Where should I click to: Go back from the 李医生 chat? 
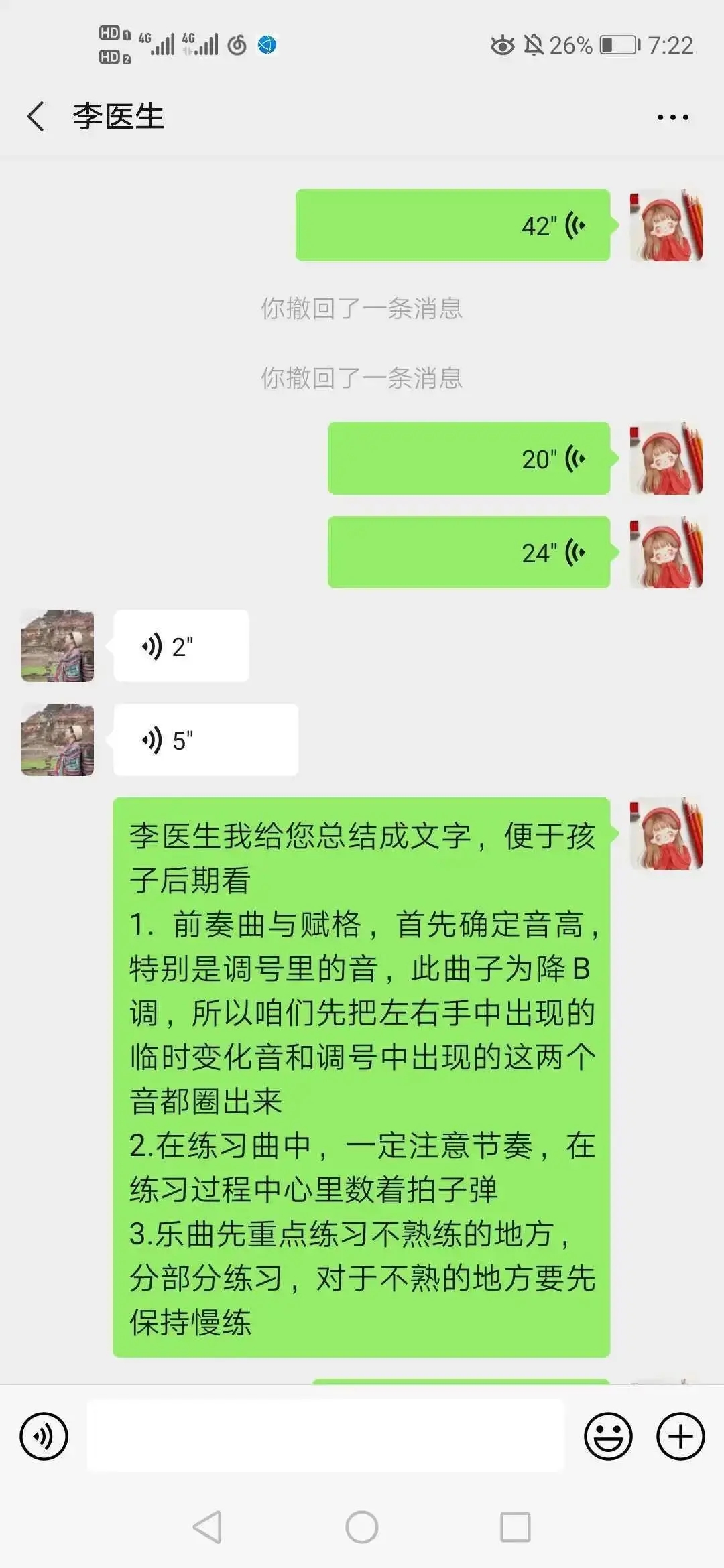[36, 117]
